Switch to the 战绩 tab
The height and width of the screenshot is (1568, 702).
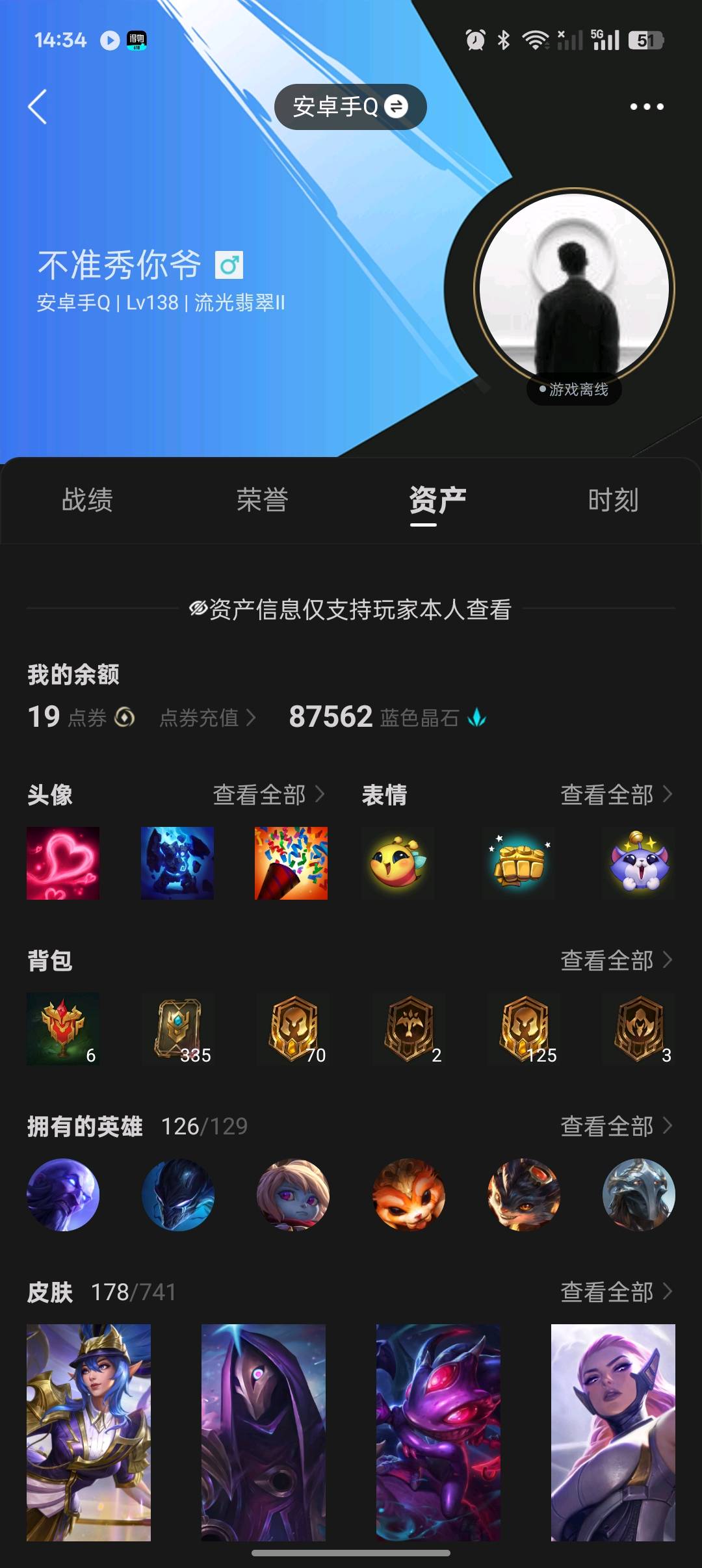87,500
